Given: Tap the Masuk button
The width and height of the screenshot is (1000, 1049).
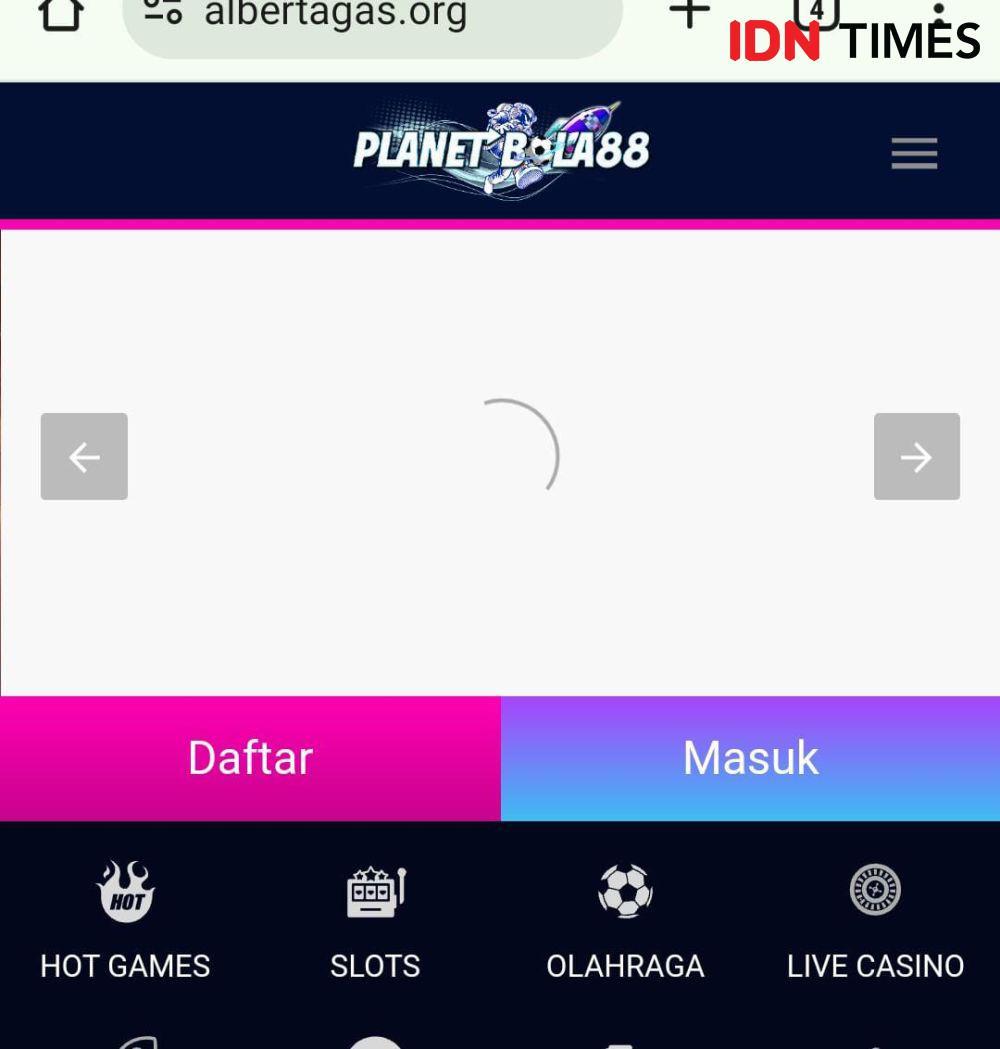Looking at the screenshot, I should [x=750, y=758].
